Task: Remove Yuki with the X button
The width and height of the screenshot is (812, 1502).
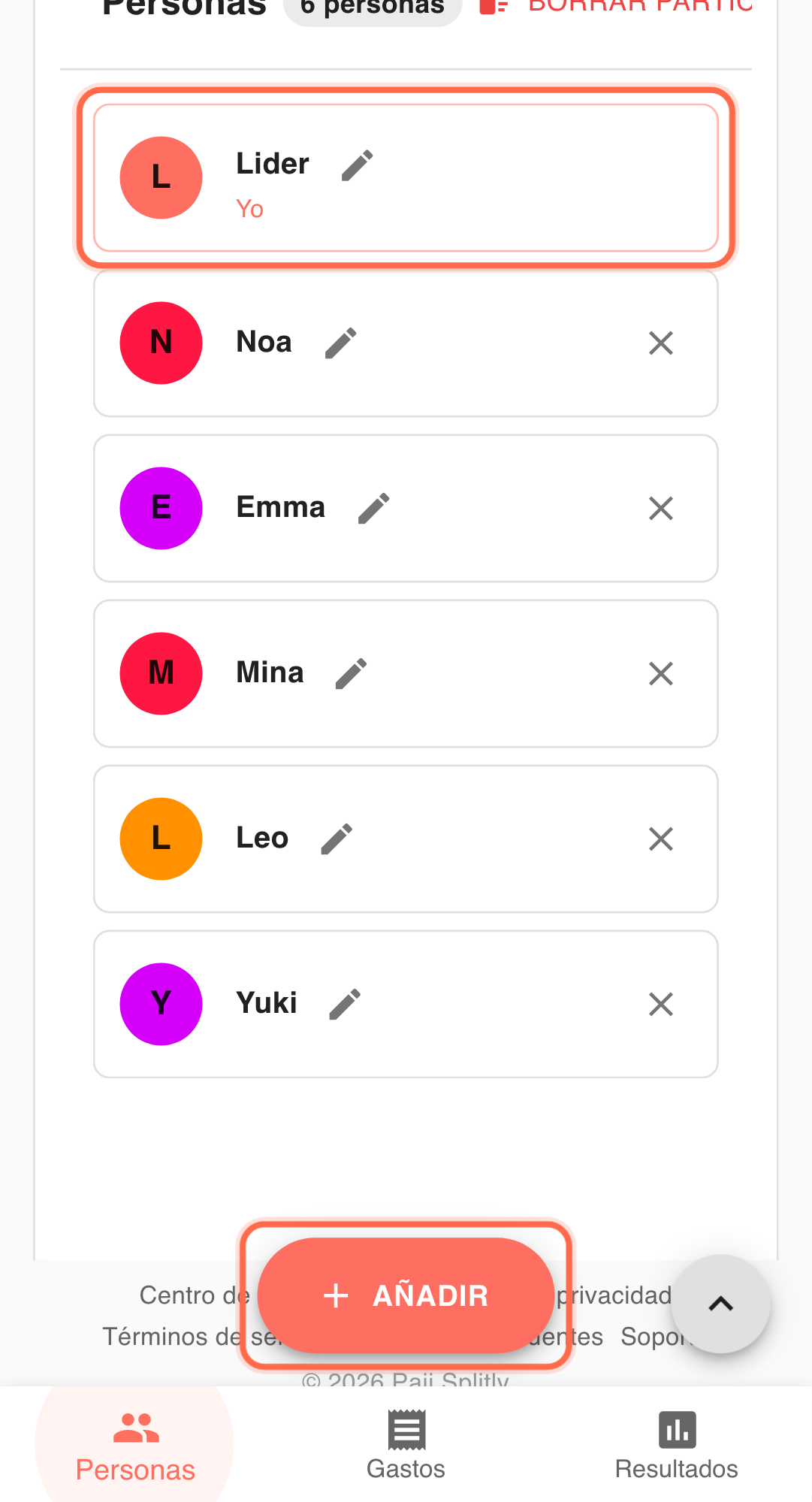Action: tap(660, 1004)
